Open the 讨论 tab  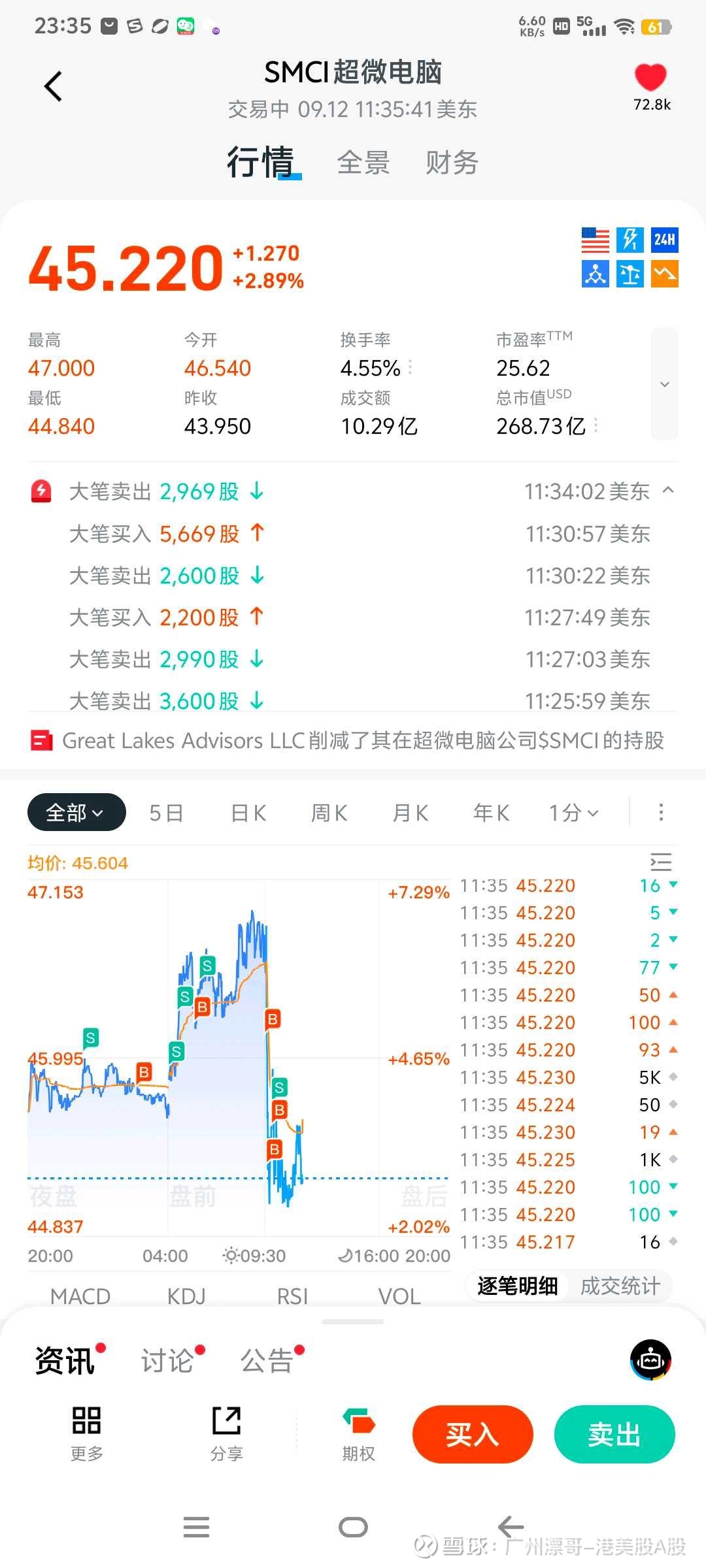(x=168, y=1361)
